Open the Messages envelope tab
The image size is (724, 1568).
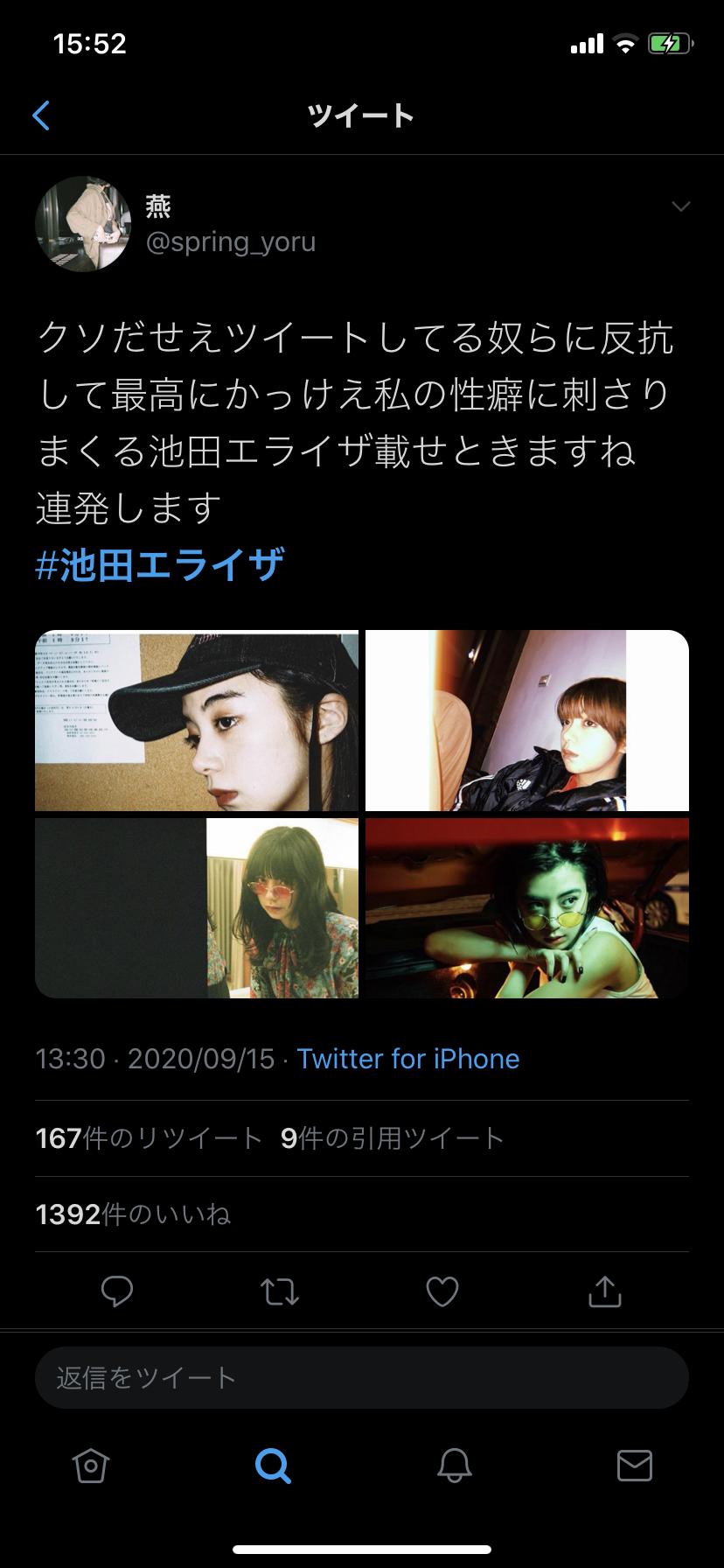pos(635,1465)
